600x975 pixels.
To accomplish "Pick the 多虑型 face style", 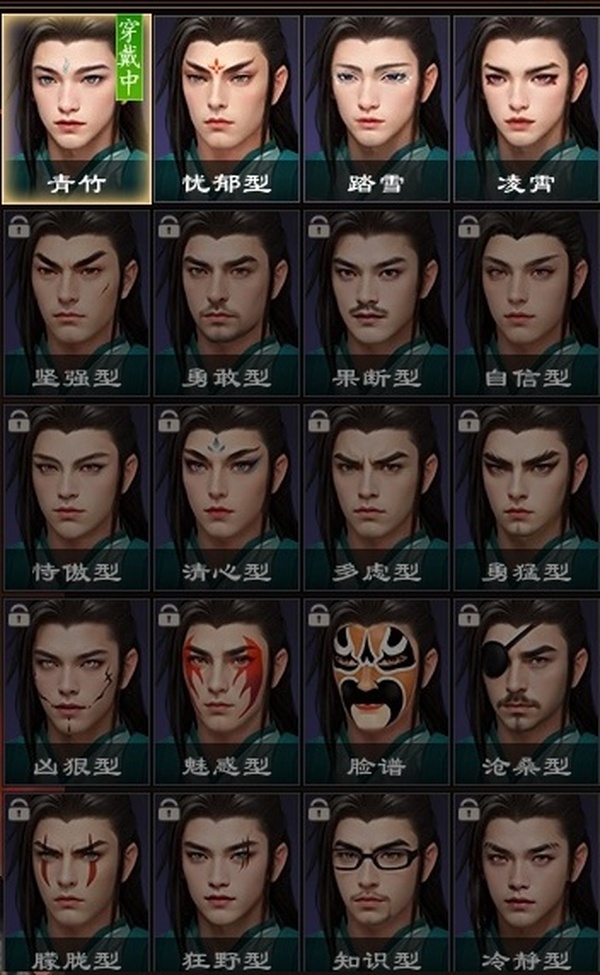I will pos(376,497).
